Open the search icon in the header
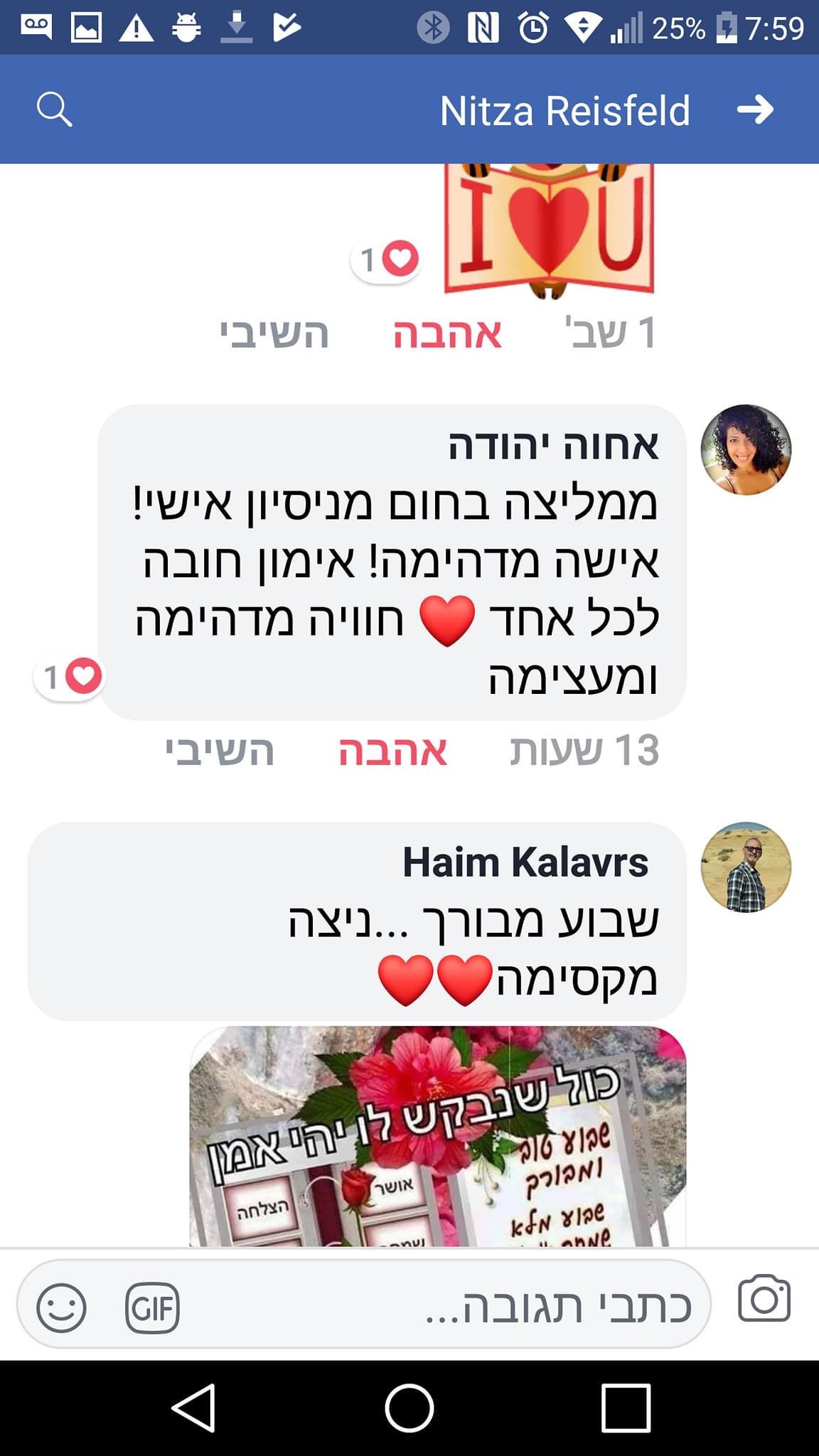This screenshot has height=1456, width=819. tap(54, 109)
